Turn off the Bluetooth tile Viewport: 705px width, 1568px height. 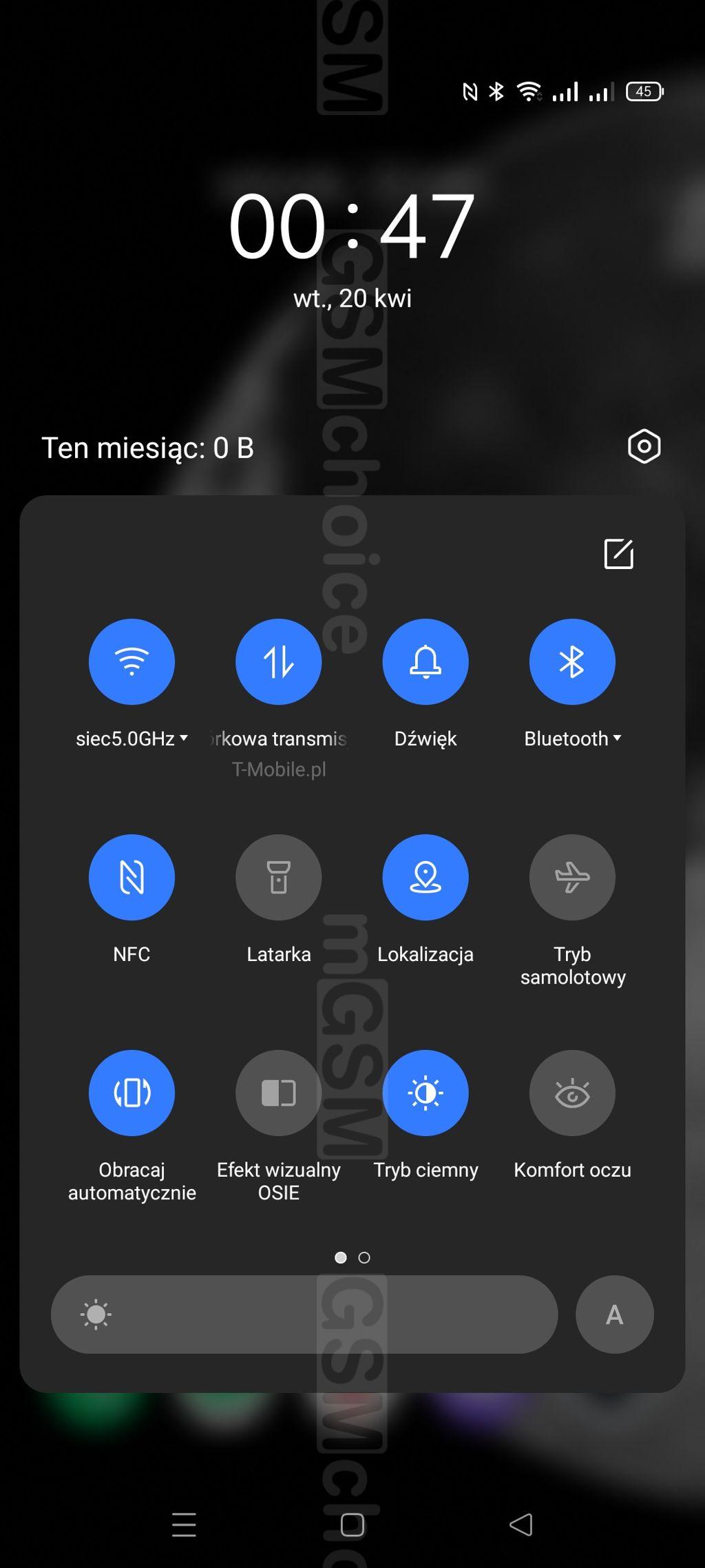pyautogui.click(x=571, y=661)
